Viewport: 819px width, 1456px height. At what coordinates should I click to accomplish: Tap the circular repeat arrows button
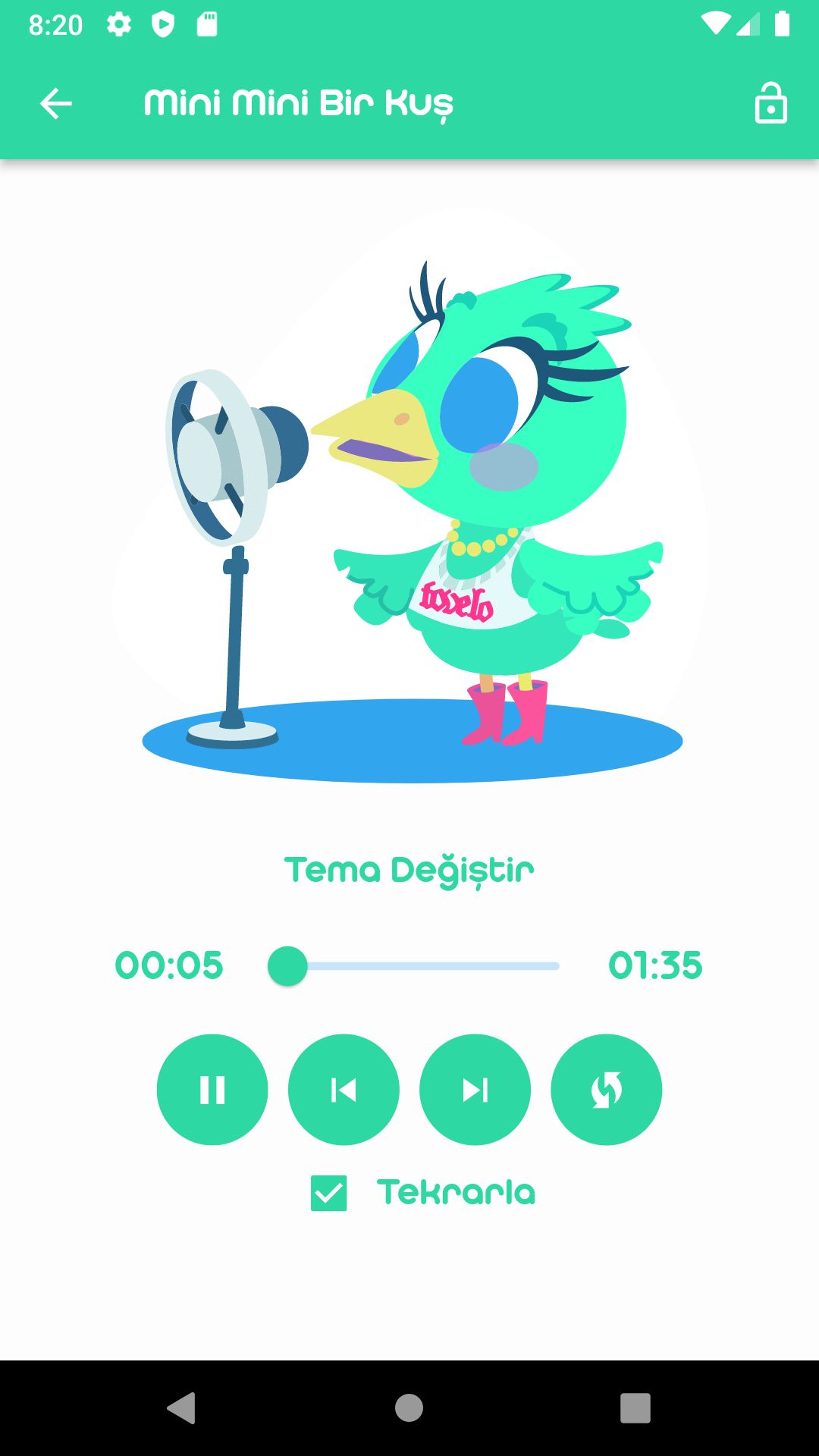click(606, 1090)
